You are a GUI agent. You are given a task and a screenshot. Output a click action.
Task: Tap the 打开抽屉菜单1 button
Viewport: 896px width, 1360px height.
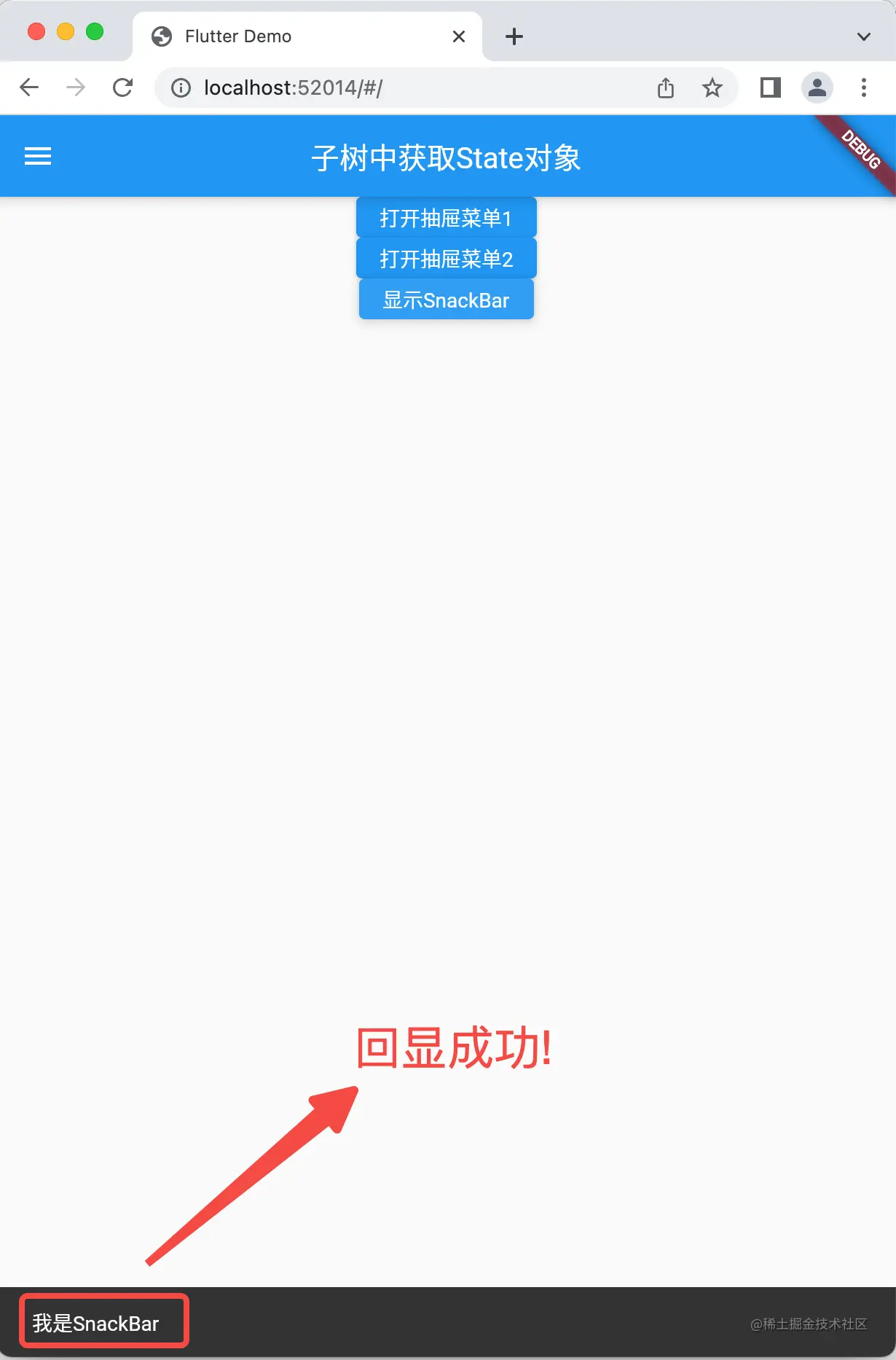click(x=446, y=218)
